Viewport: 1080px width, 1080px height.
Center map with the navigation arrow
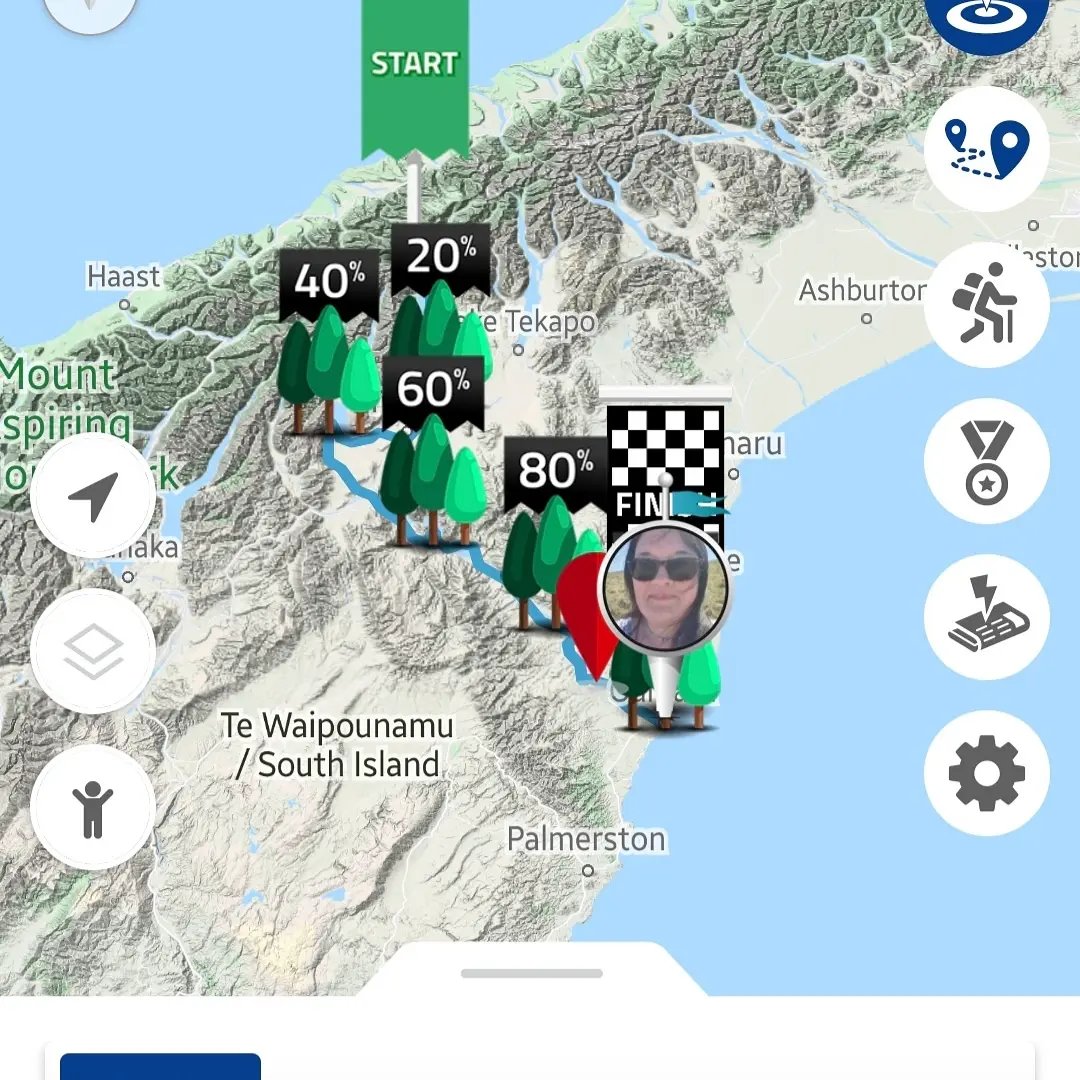pyautogui.click(x=93, y=496)
